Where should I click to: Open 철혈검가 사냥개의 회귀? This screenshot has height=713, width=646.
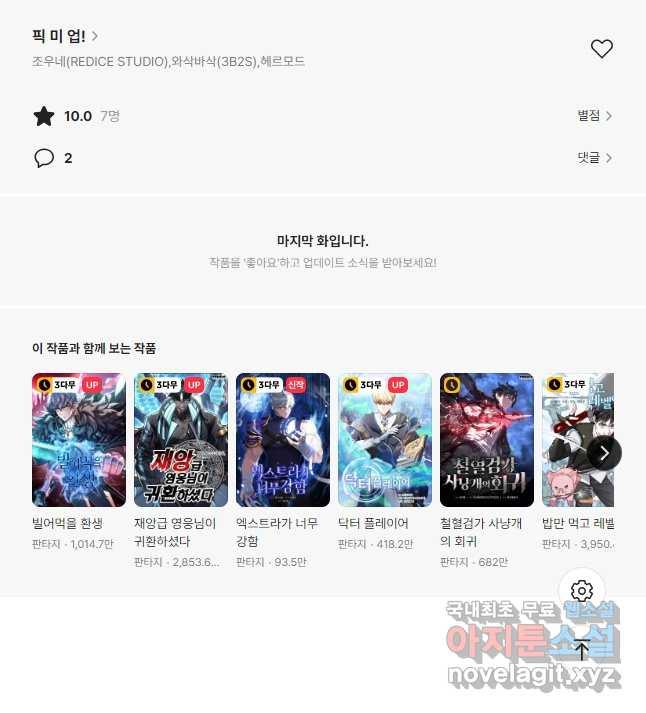point(487,440)
